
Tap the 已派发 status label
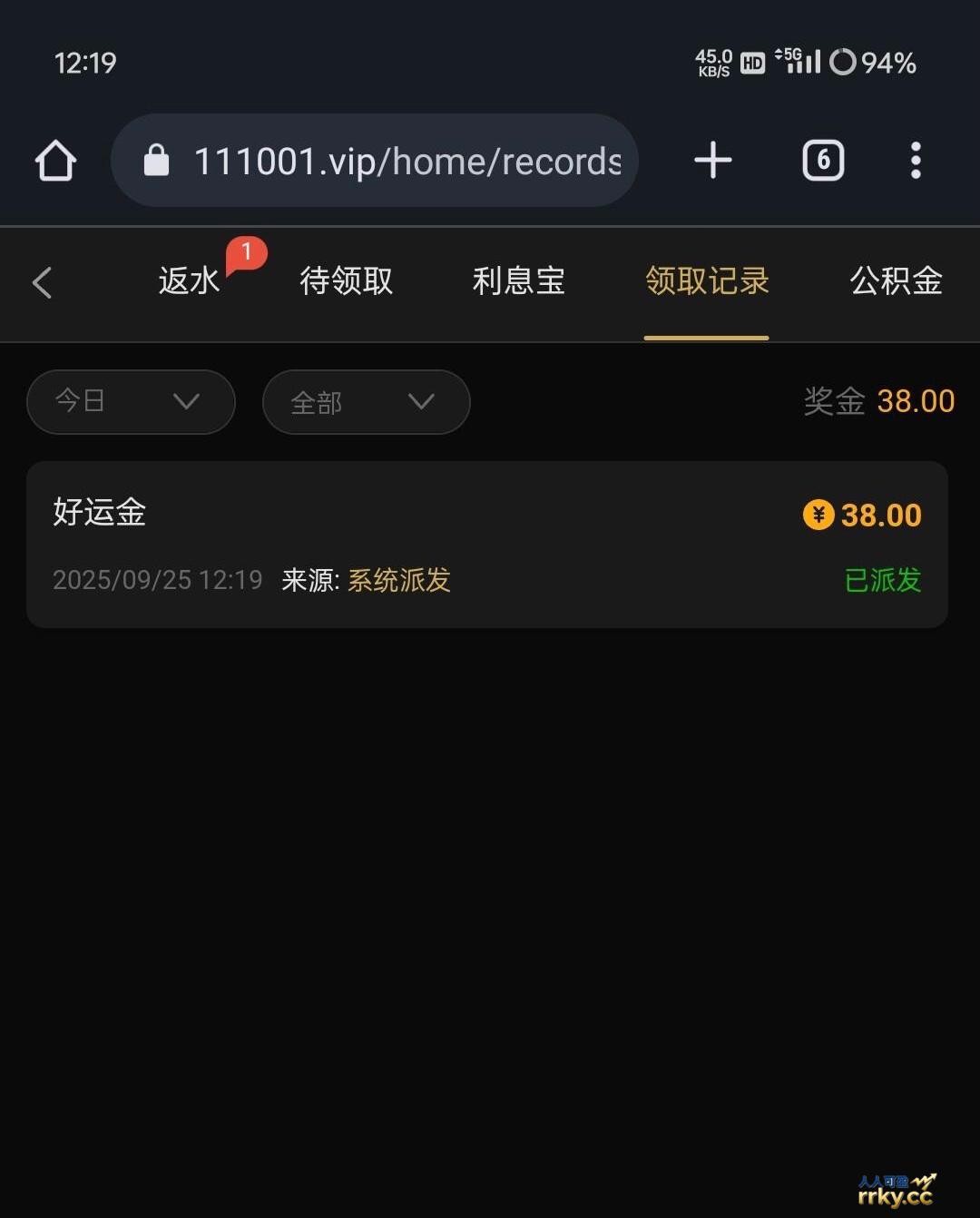pos(883,580)
